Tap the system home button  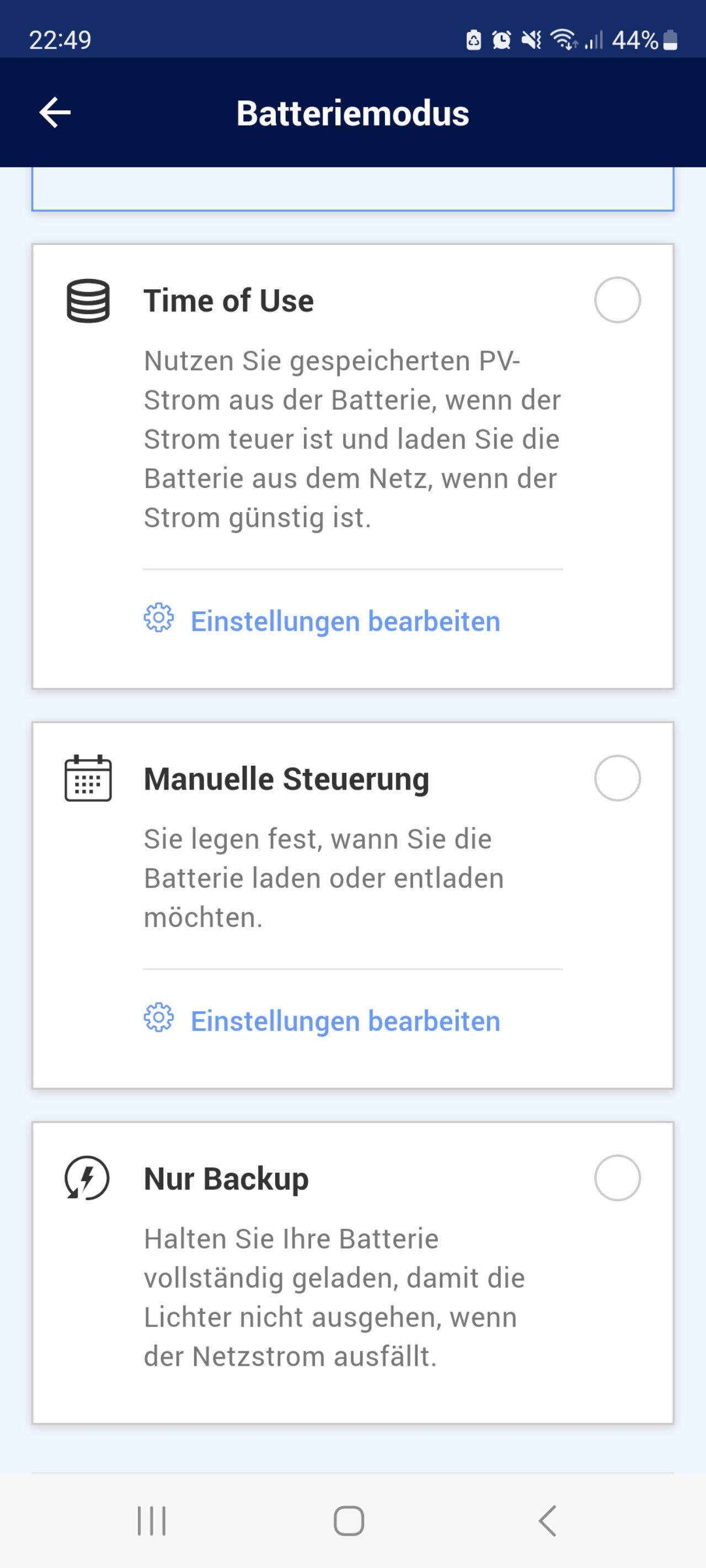[x=349, y=1521]
